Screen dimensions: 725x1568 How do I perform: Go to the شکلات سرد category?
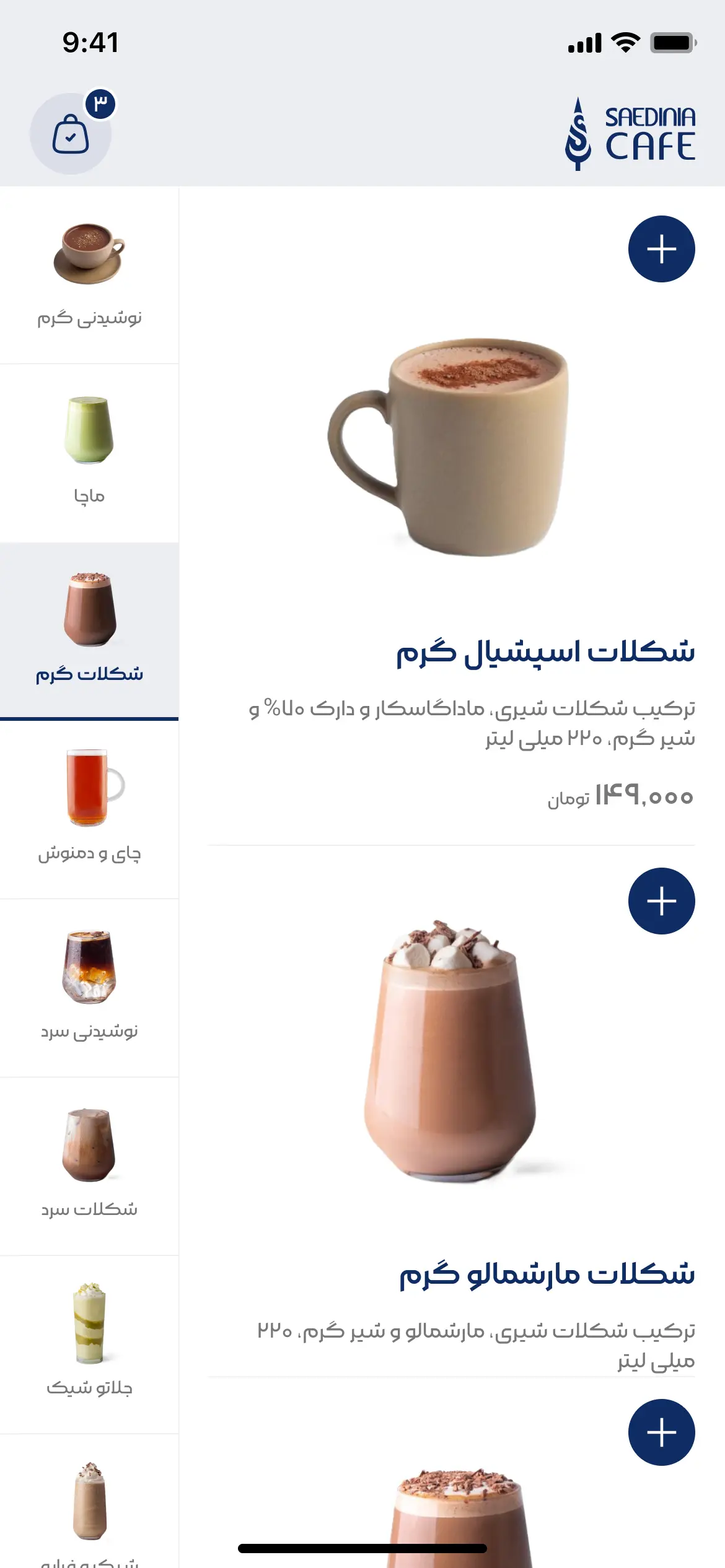(x=89, y=1167)
